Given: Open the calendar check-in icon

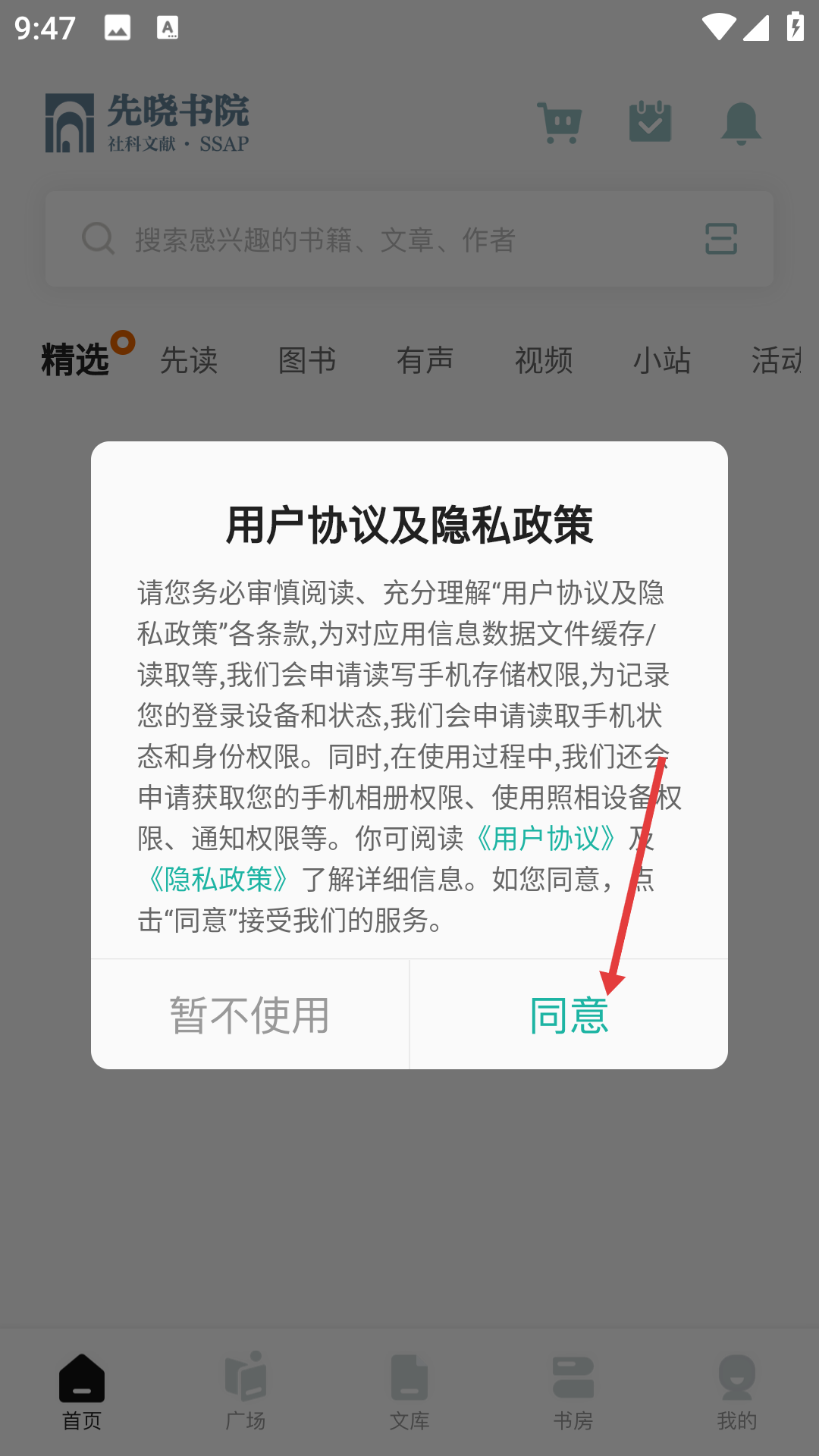Looking at the screenshot, I should 651,121.
